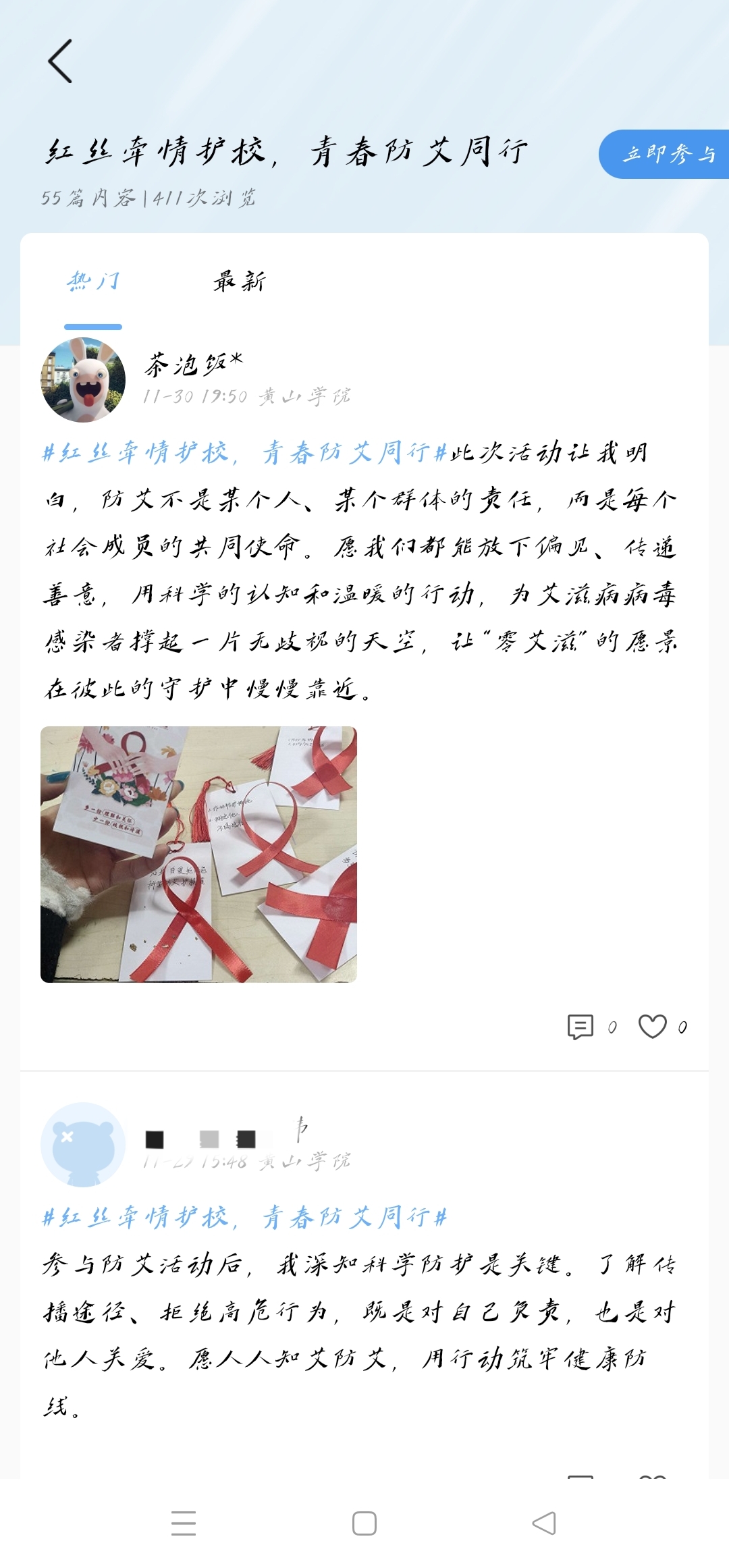Screen dimensions: 729x1568
Task: Tap the system home button
Action: 364,1523
